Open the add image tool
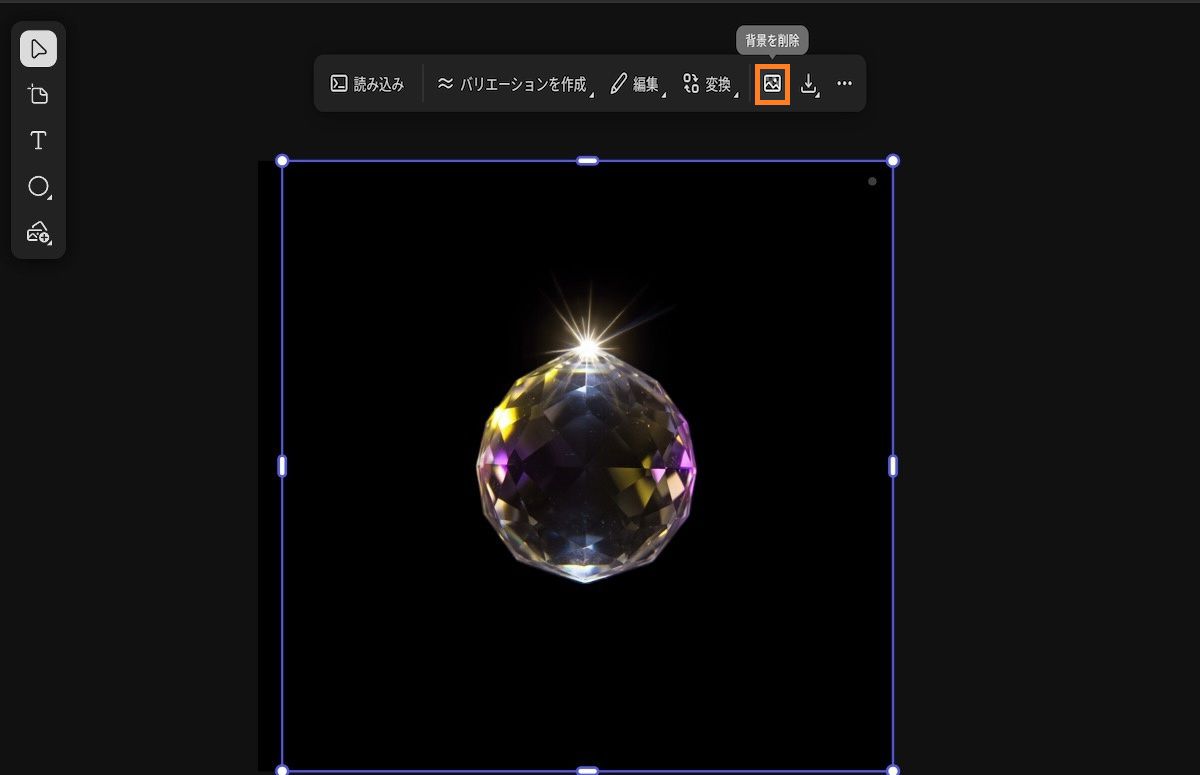Viewport: 1200px width, 775px height. tap(38, 233)
